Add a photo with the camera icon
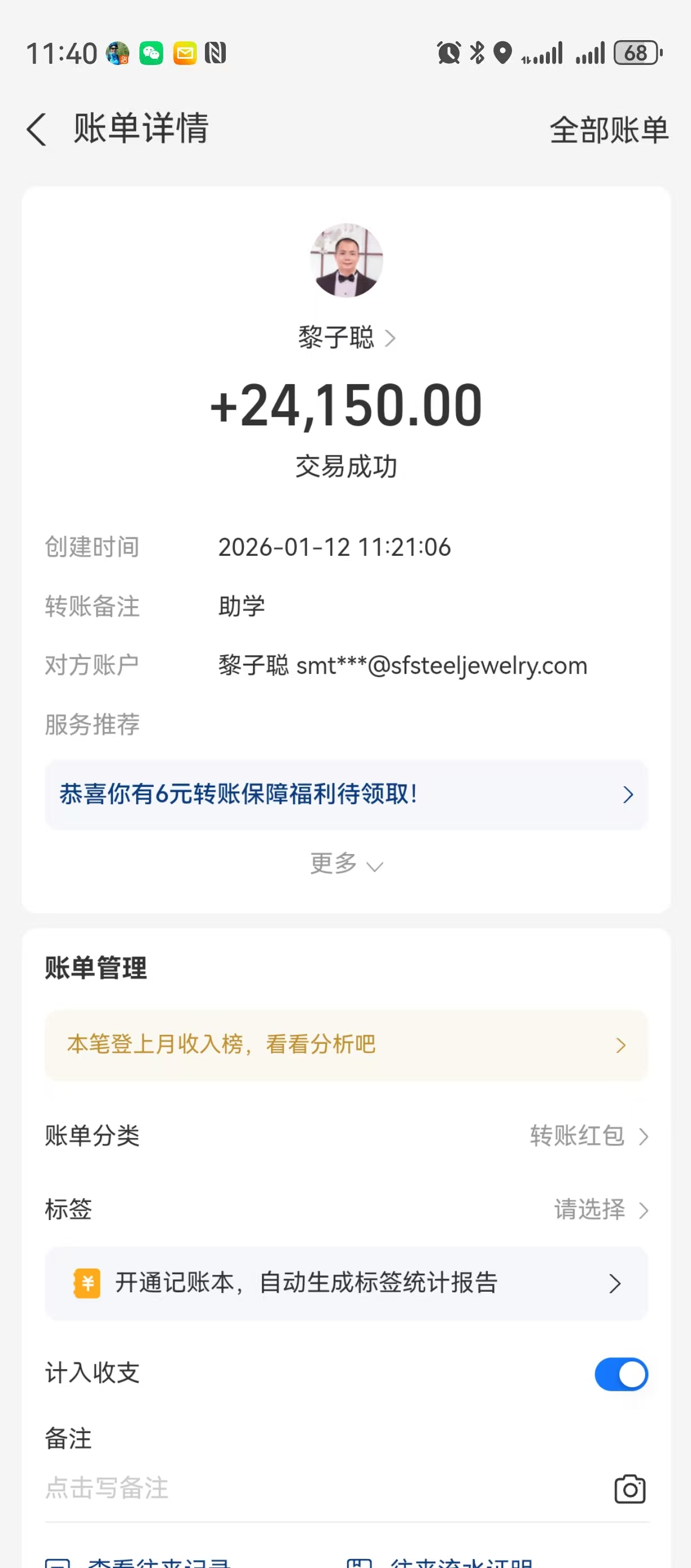 click(x=629, y=1489)
